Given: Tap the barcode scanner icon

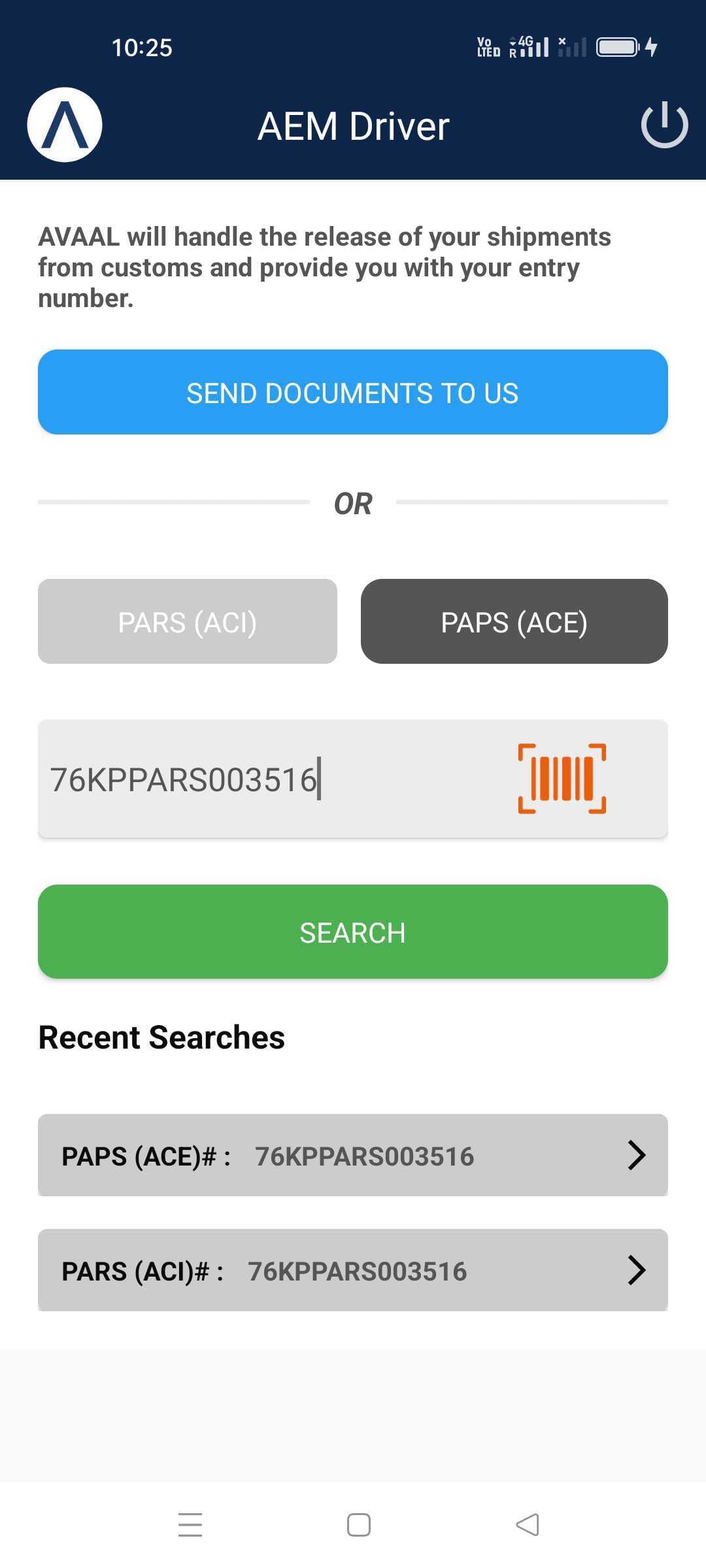Looking at the screenshot, I should click(561, 779).
